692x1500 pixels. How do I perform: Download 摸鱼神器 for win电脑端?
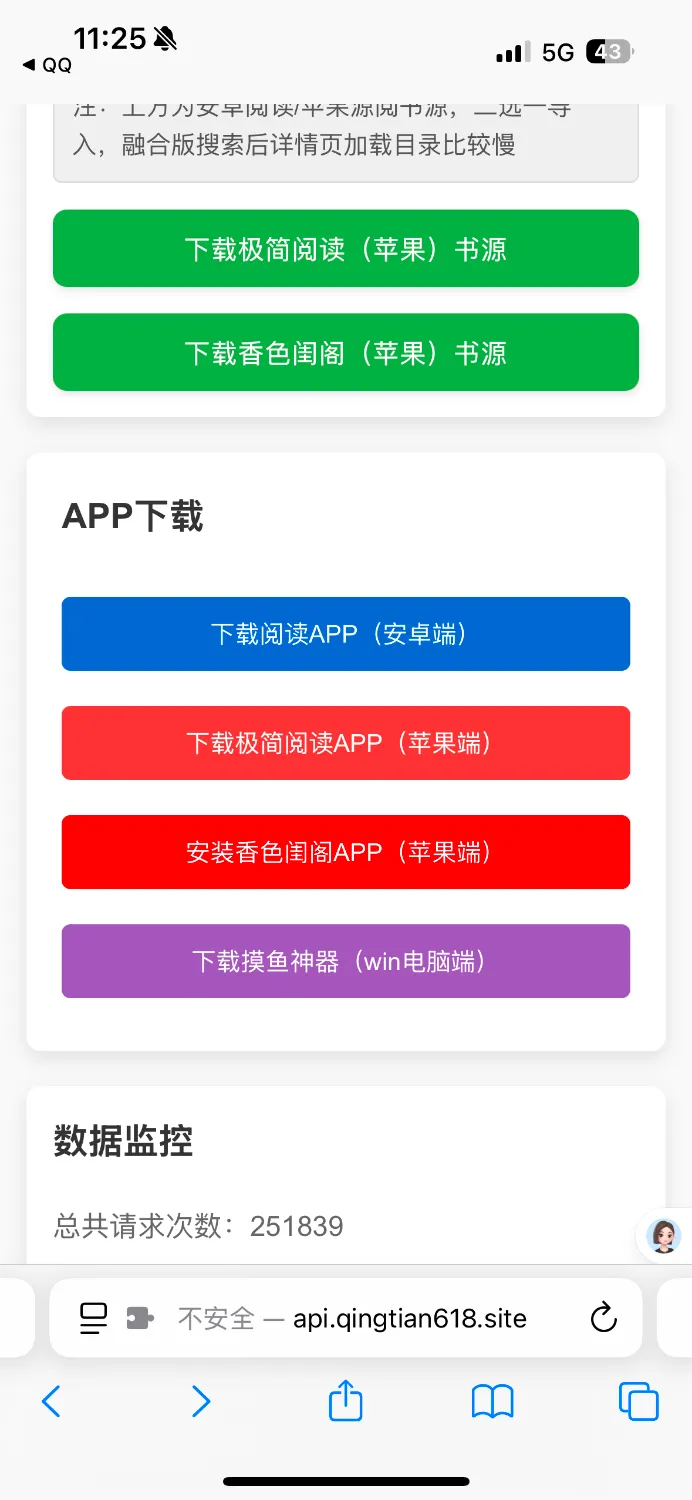[345, 961]
